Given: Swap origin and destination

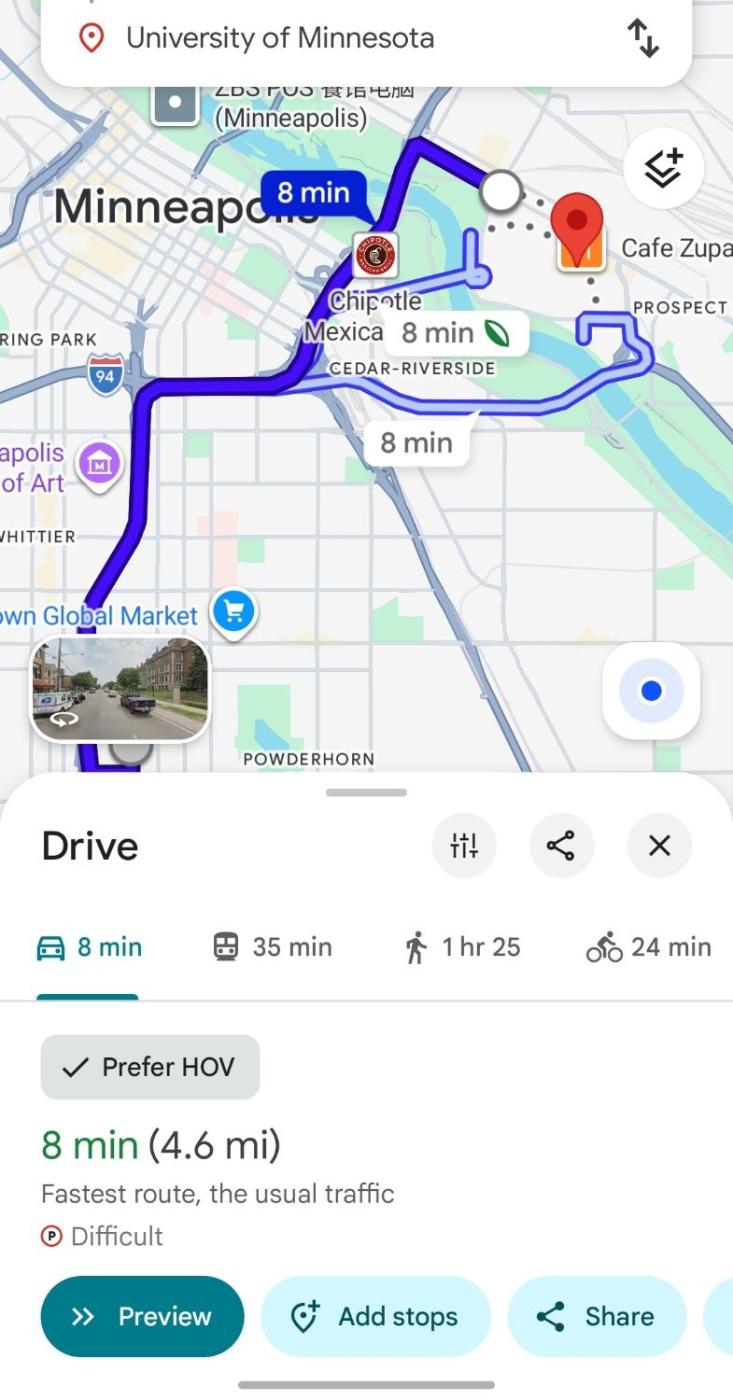Looking at the screenshot, I should tap(644, 39).
